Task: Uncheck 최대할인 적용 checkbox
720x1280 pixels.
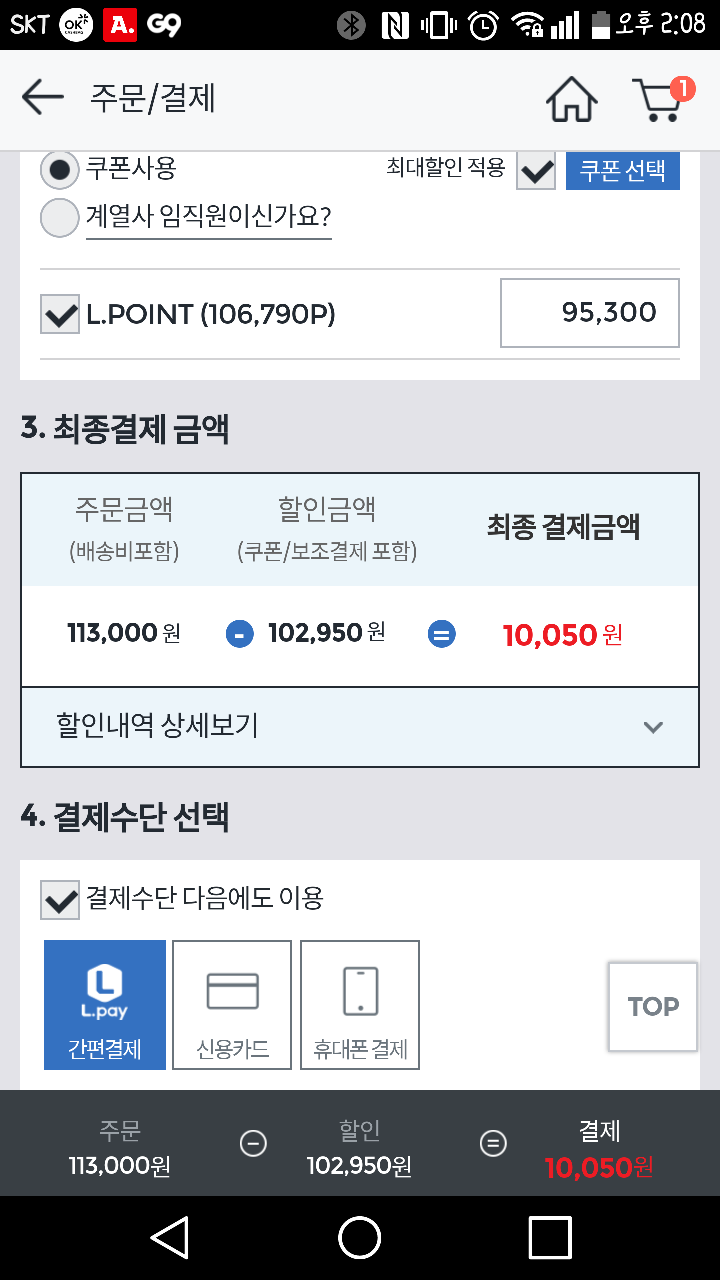Action: (x=536, y=171)
